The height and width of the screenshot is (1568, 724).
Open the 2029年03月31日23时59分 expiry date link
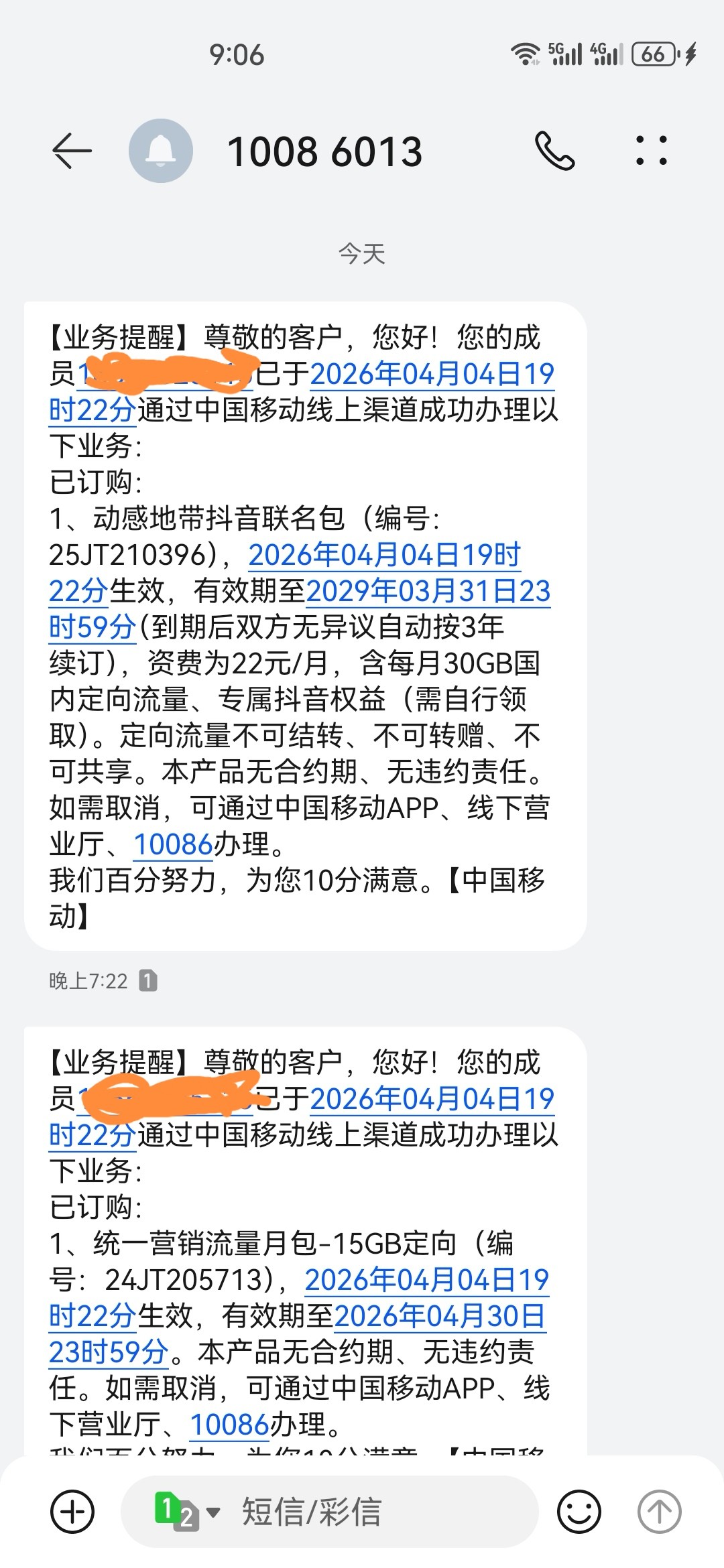click(x=428, y=592)
